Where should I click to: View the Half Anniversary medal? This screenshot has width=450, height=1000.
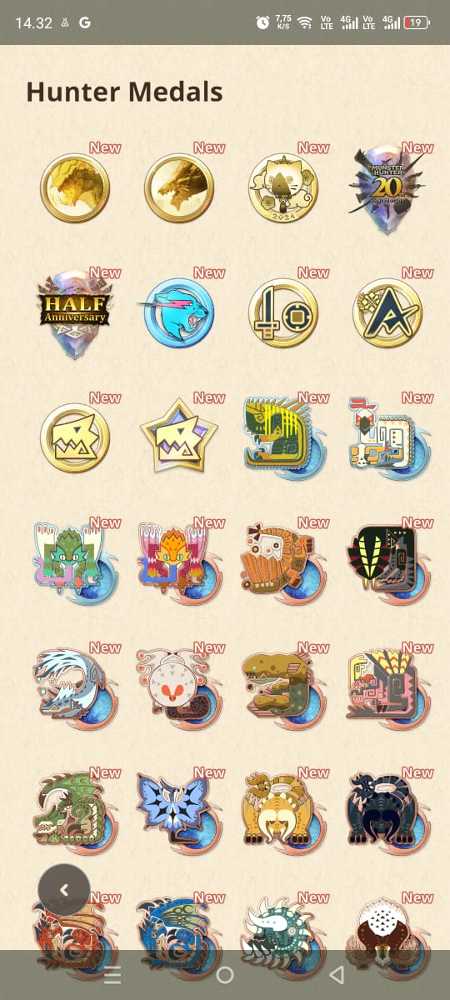(x=75, y=312)
